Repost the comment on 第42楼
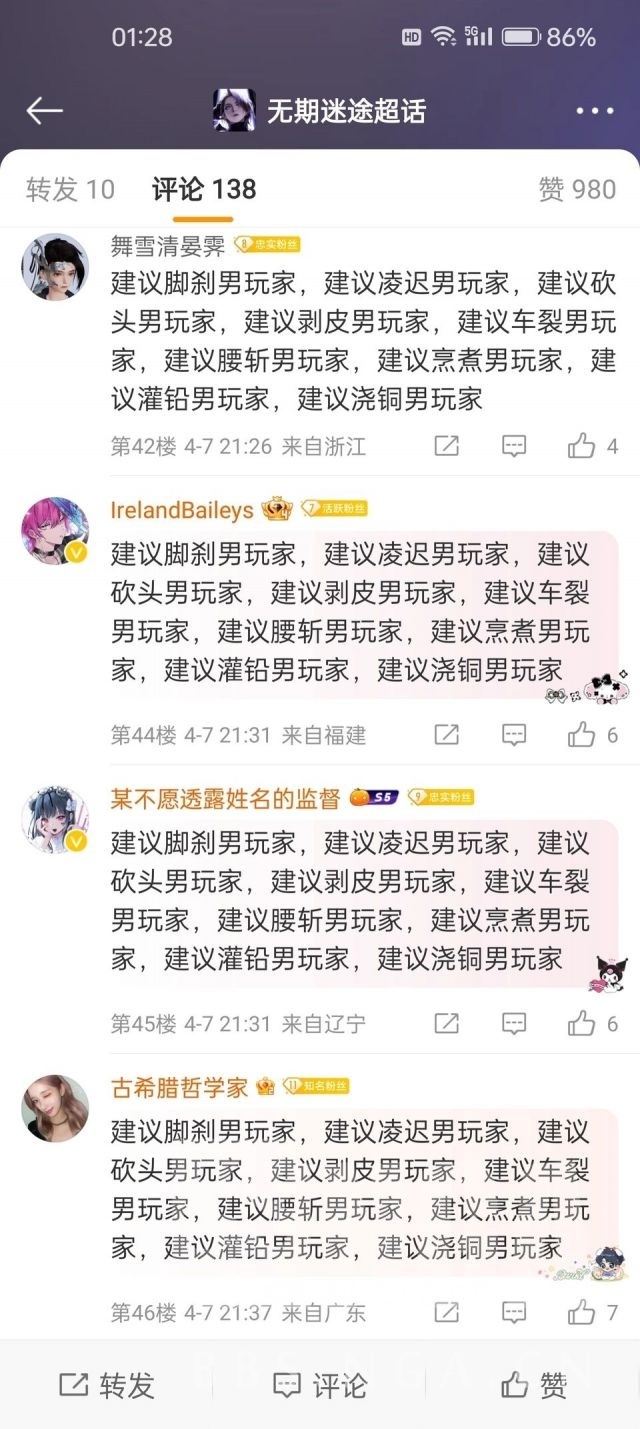The image size is (640, 1429). click(x=446, y=446)
